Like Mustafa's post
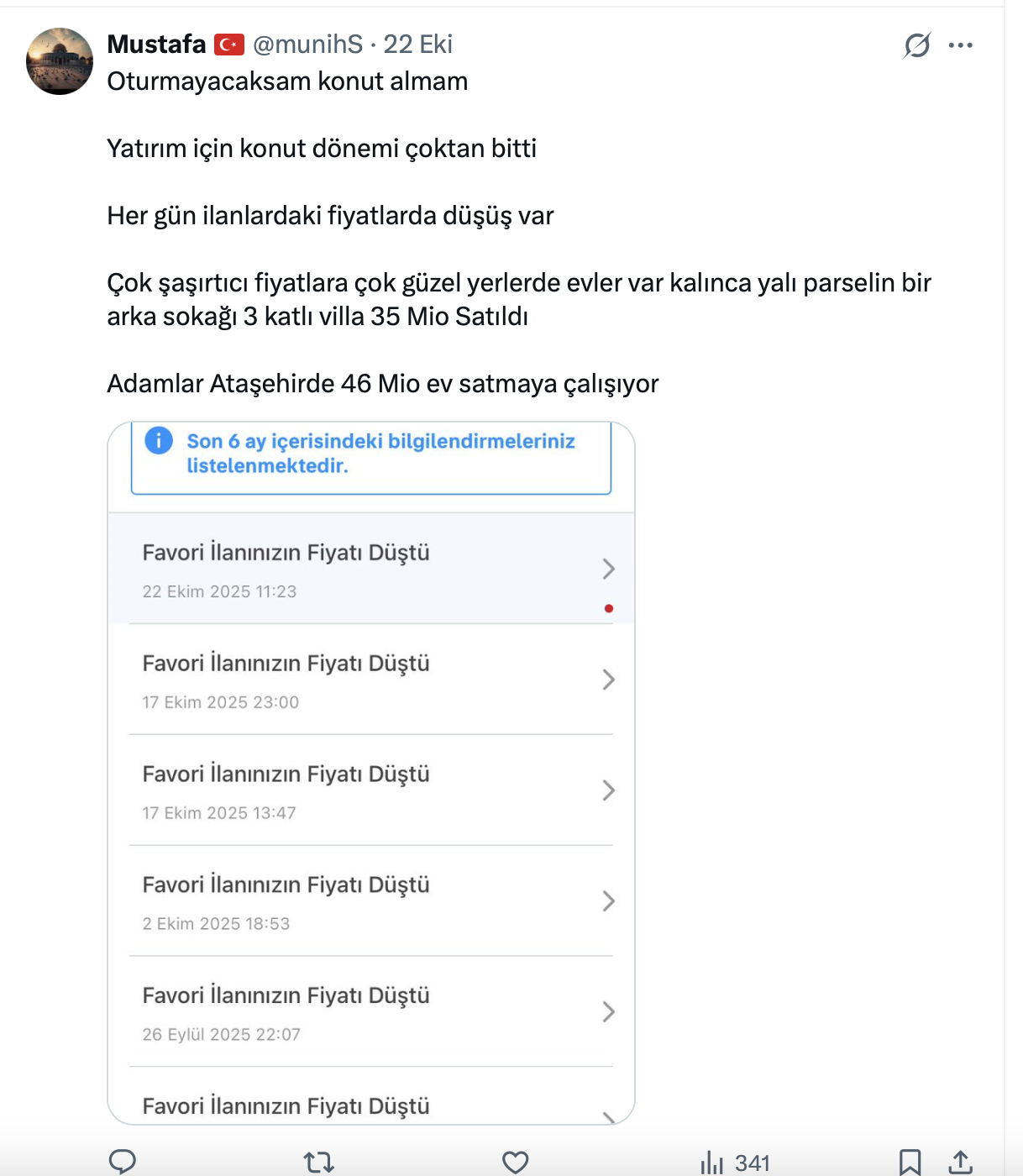The width and height of the screenshot is (1023, 1176). pyautogui.click(x=515, y=1162)
